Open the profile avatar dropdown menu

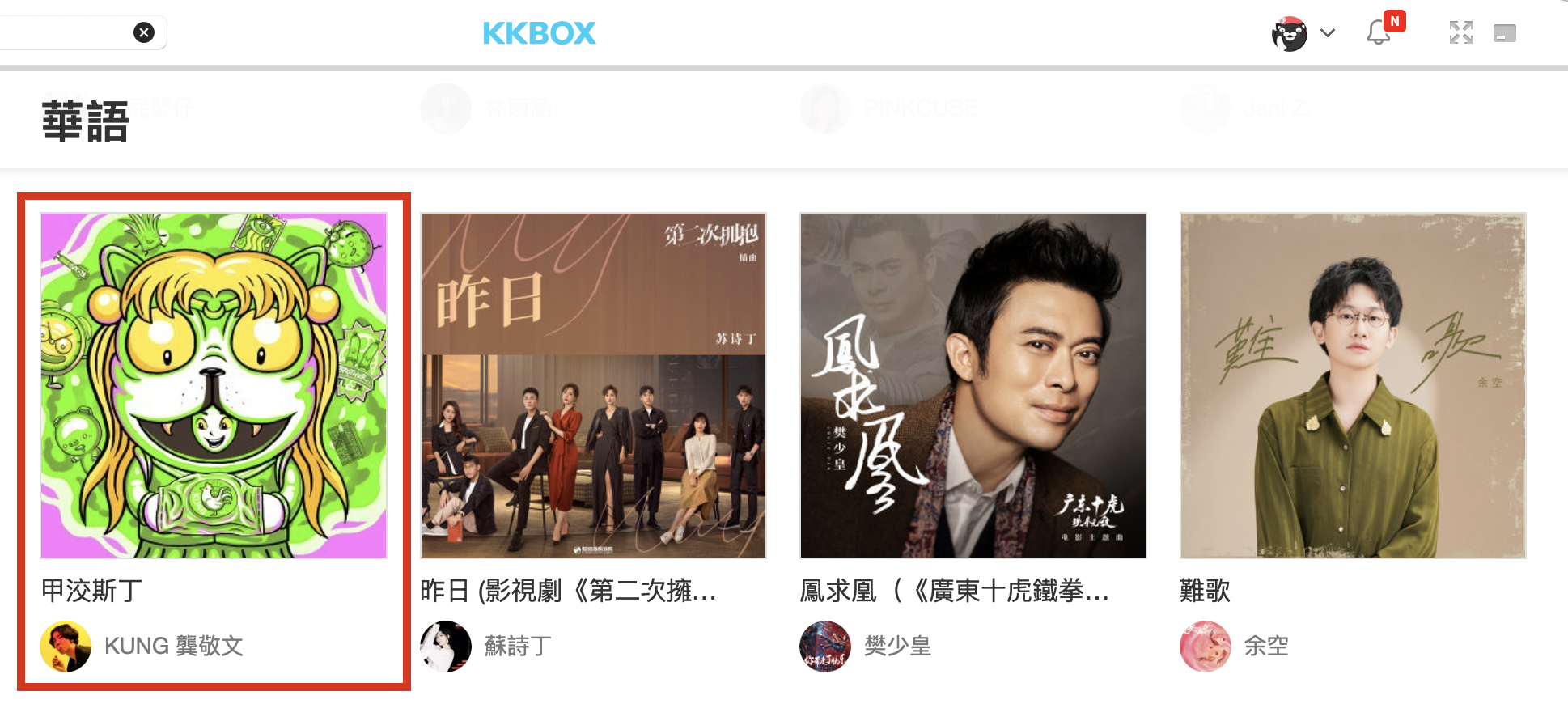click(x=1303, y=33)
